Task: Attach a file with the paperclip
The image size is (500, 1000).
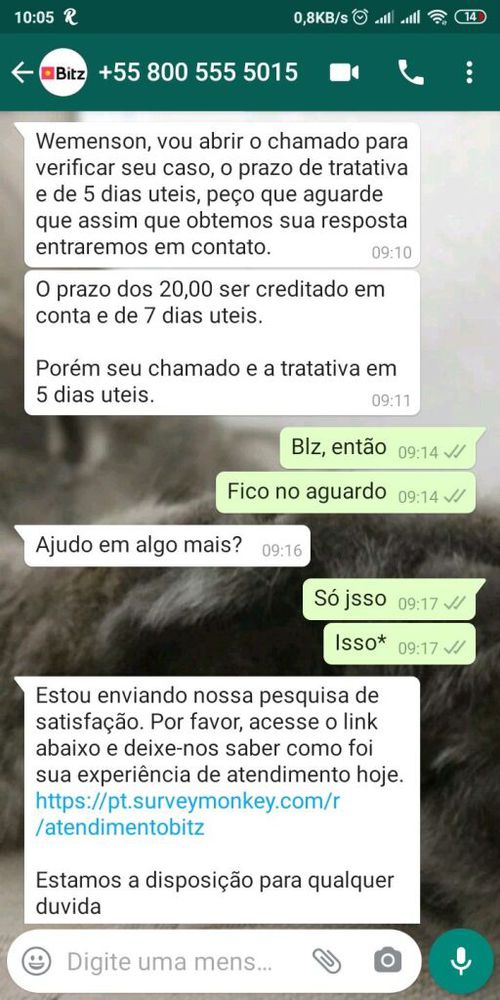Action: coord(327,960)
